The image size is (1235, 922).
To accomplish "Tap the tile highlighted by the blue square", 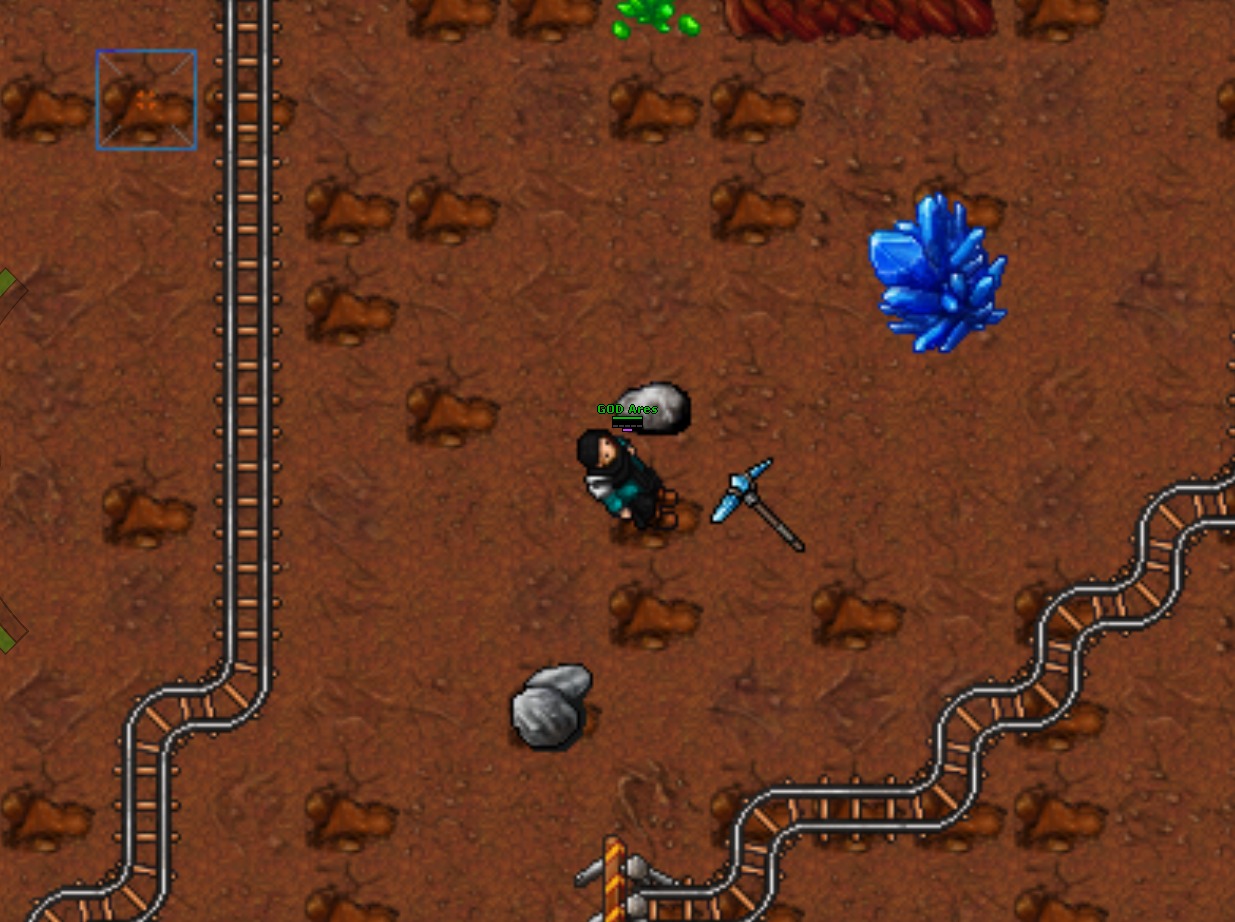I will point(146,100).
